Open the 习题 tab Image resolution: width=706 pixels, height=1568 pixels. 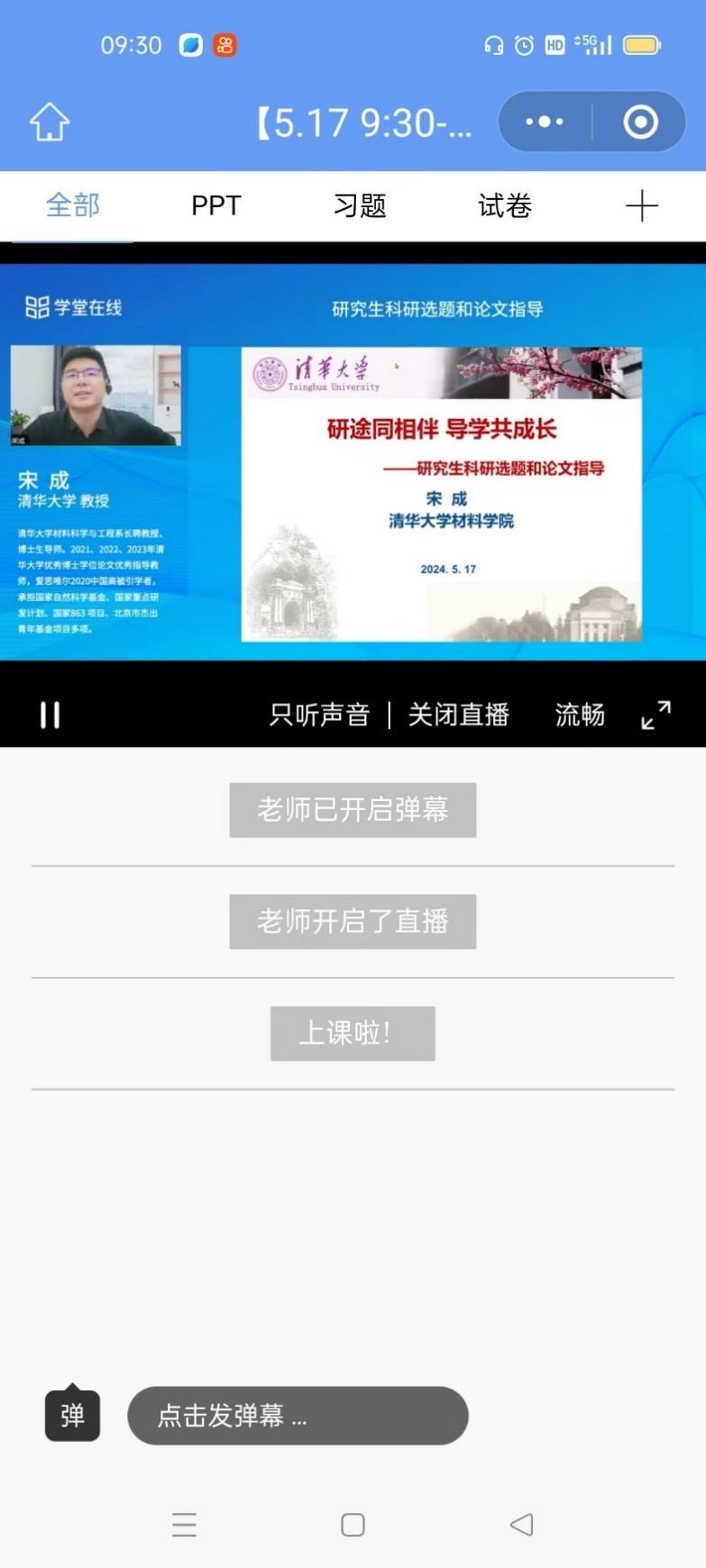360,205
